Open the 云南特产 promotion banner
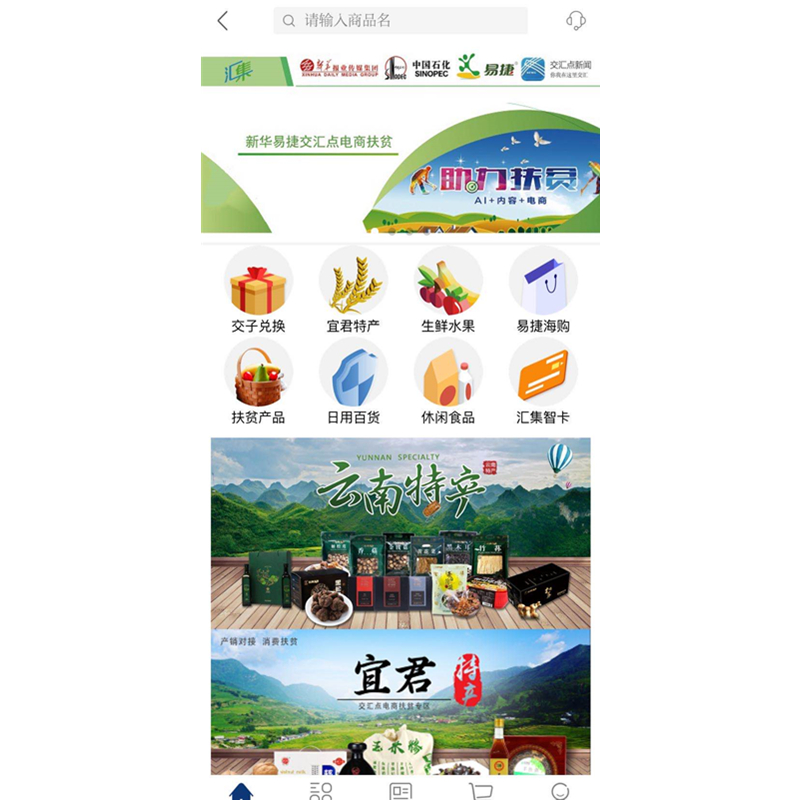The height and width of the screenshot is (800, 800). point(400,532)
